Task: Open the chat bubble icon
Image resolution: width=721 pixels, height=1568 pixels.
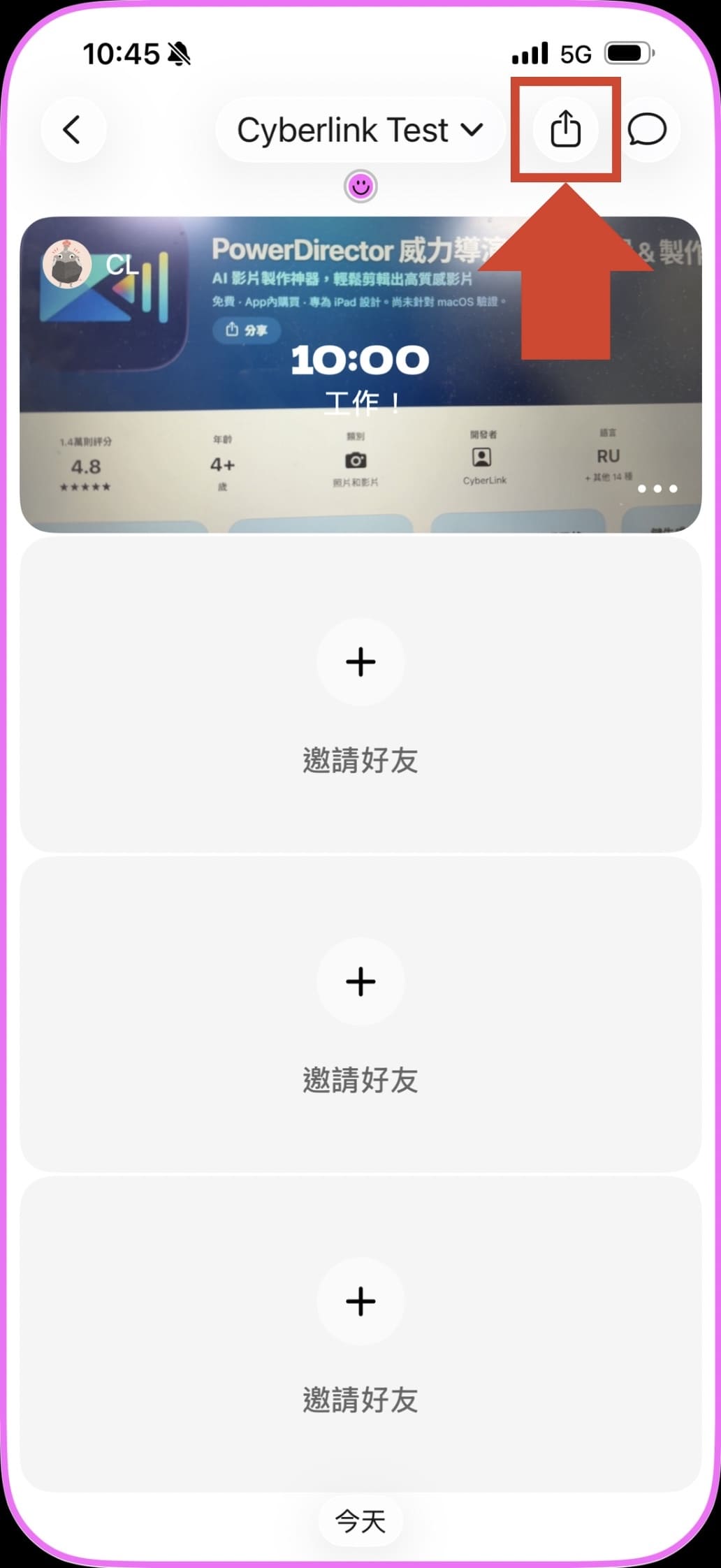Action: click(646, 130)
